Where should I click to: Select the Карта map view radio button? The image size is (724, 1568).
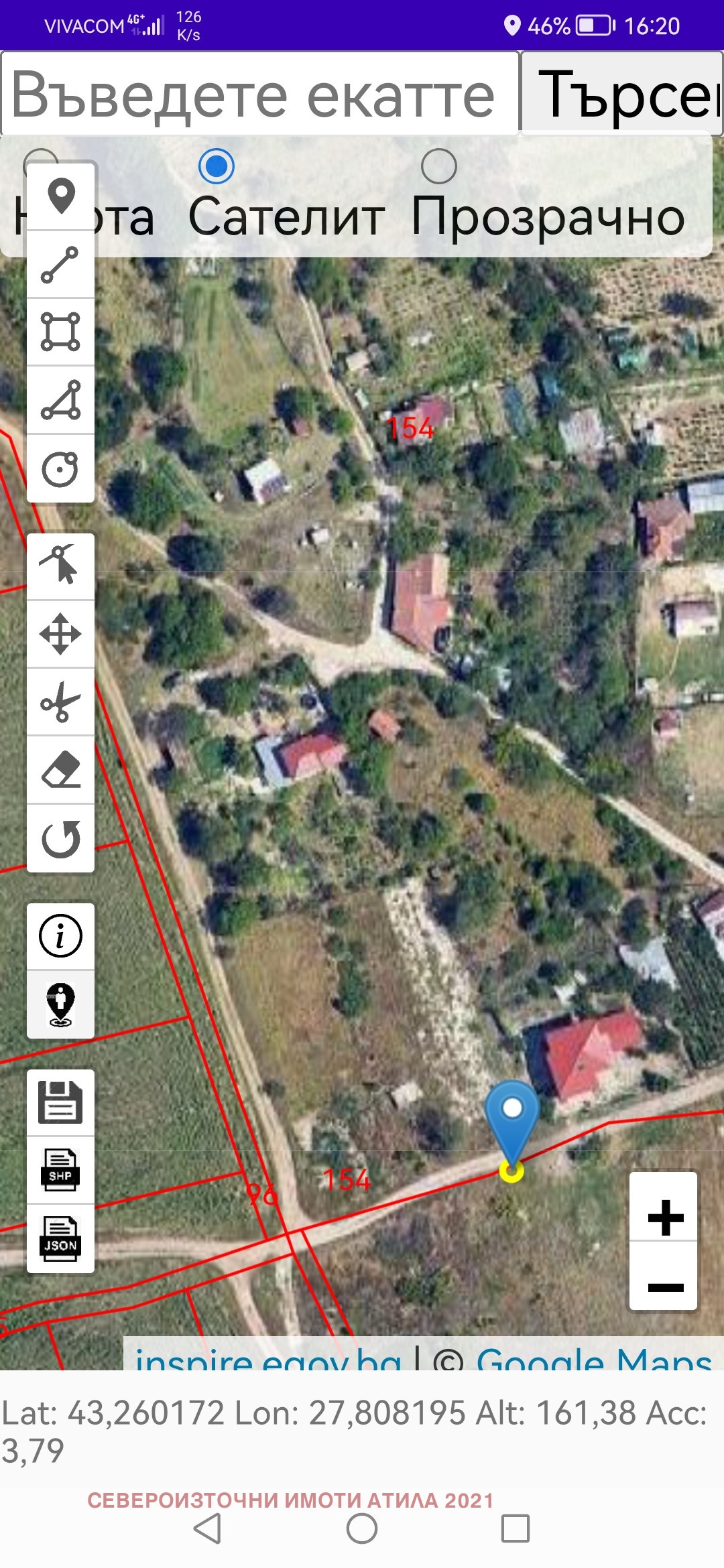pyautogui.click(x=40, y=161)
